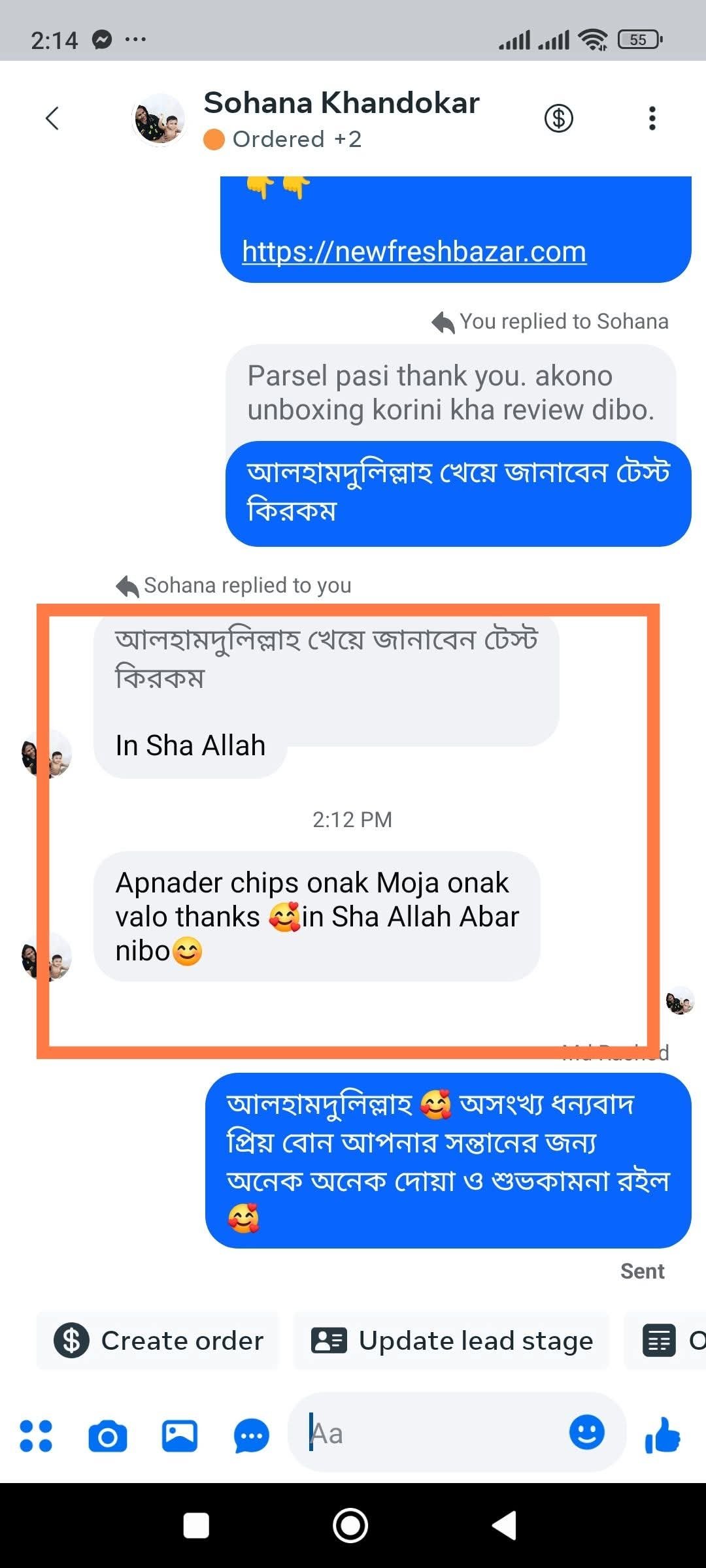Open the photo gallery picker
706x1568 pixels.
coord(180,1435)
